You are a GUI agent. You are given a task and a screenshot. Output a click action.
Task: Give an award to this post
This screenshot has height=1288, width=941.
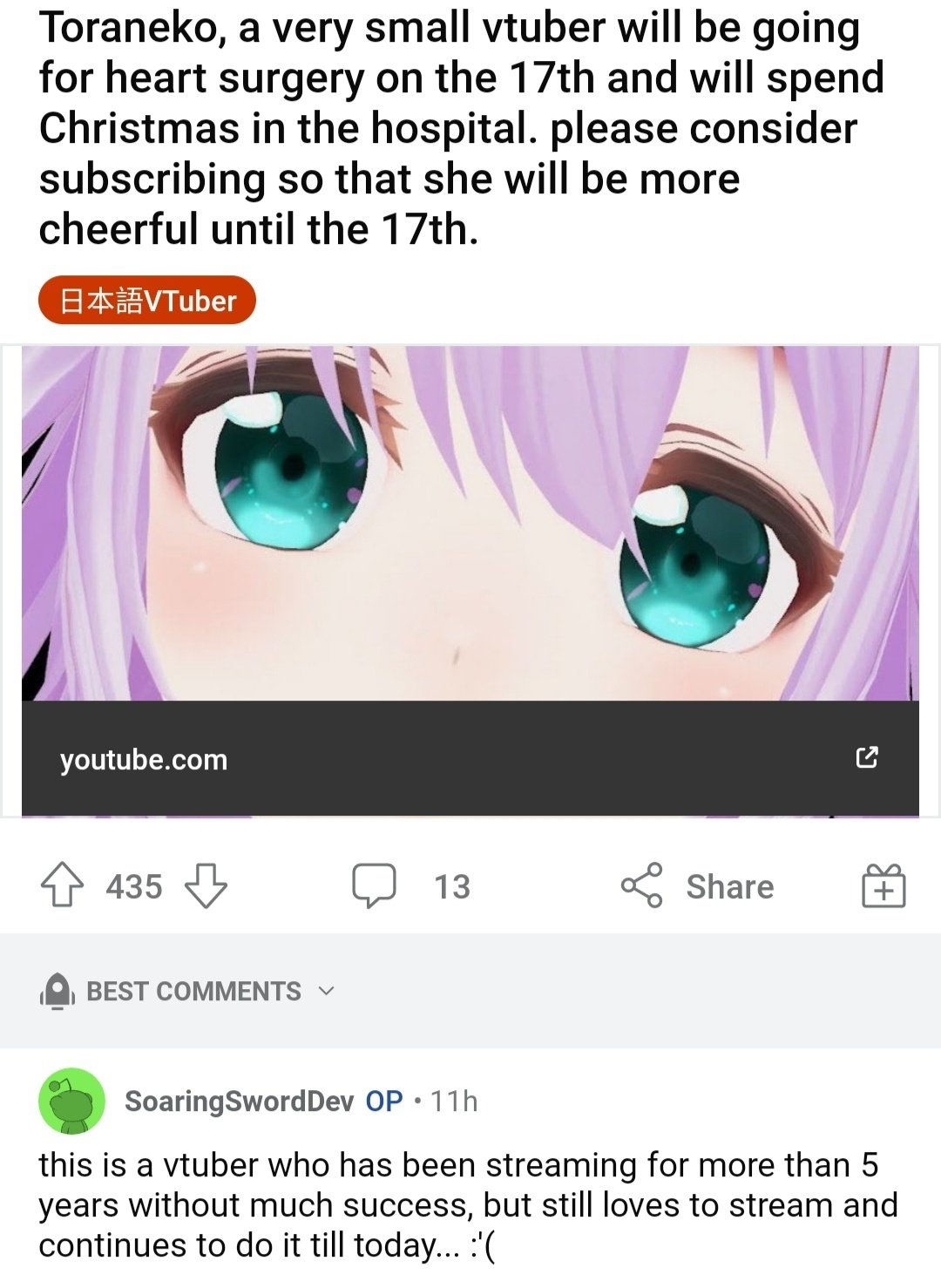[883, 886]
